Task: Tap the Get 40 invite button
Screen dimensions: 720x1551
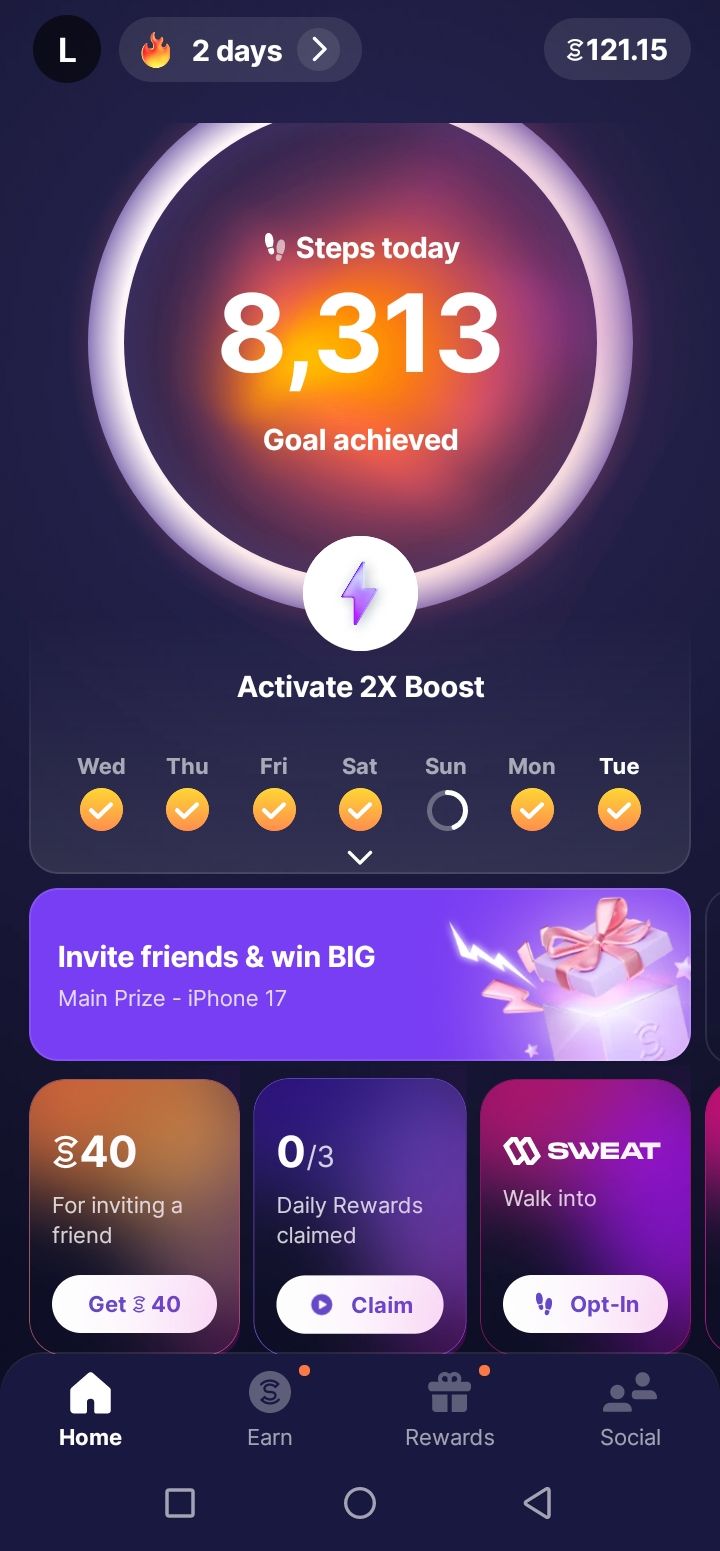Action: (134, 1304)
